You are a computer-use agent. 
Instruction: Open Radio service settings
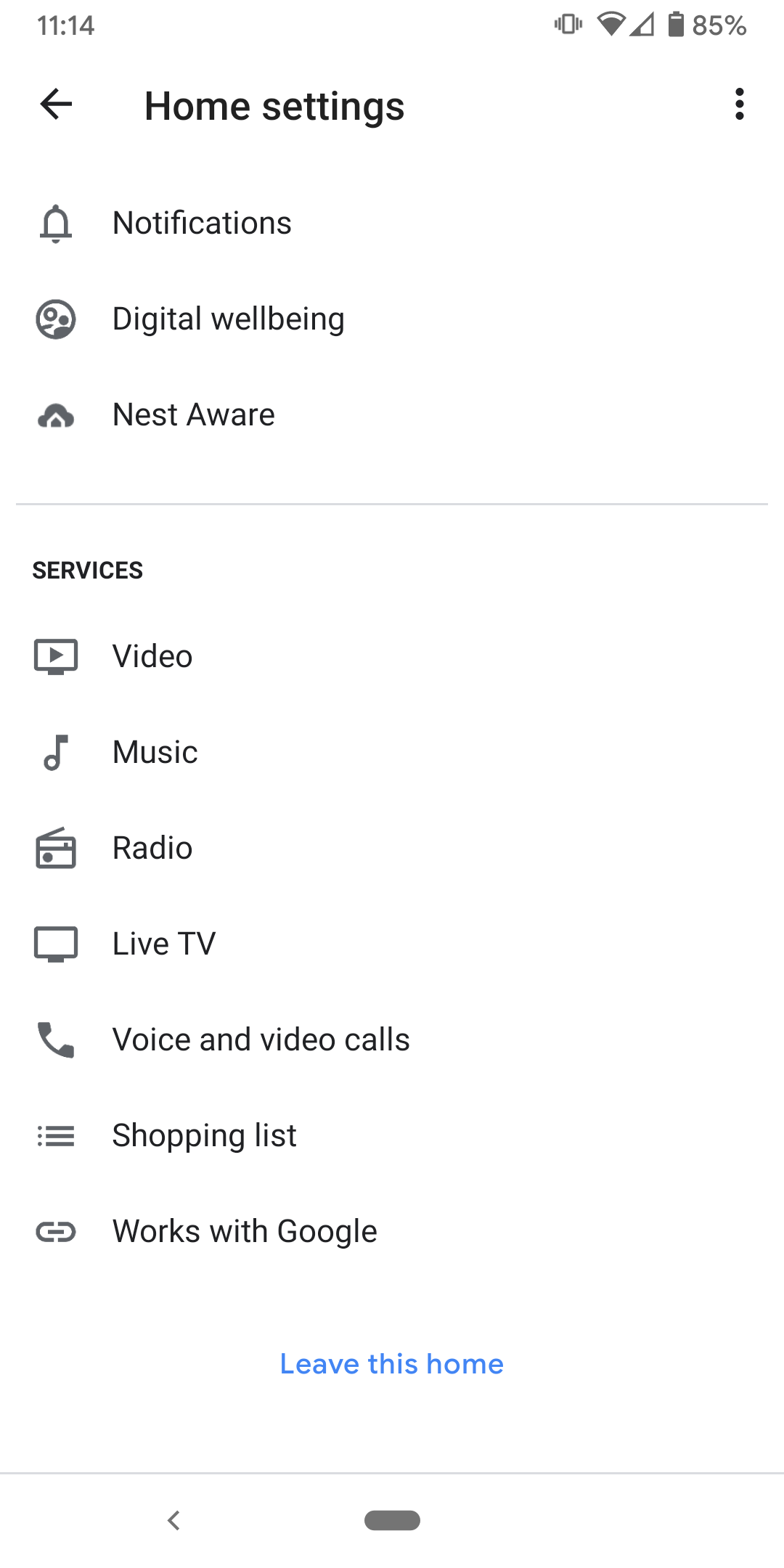pos(152,849)
